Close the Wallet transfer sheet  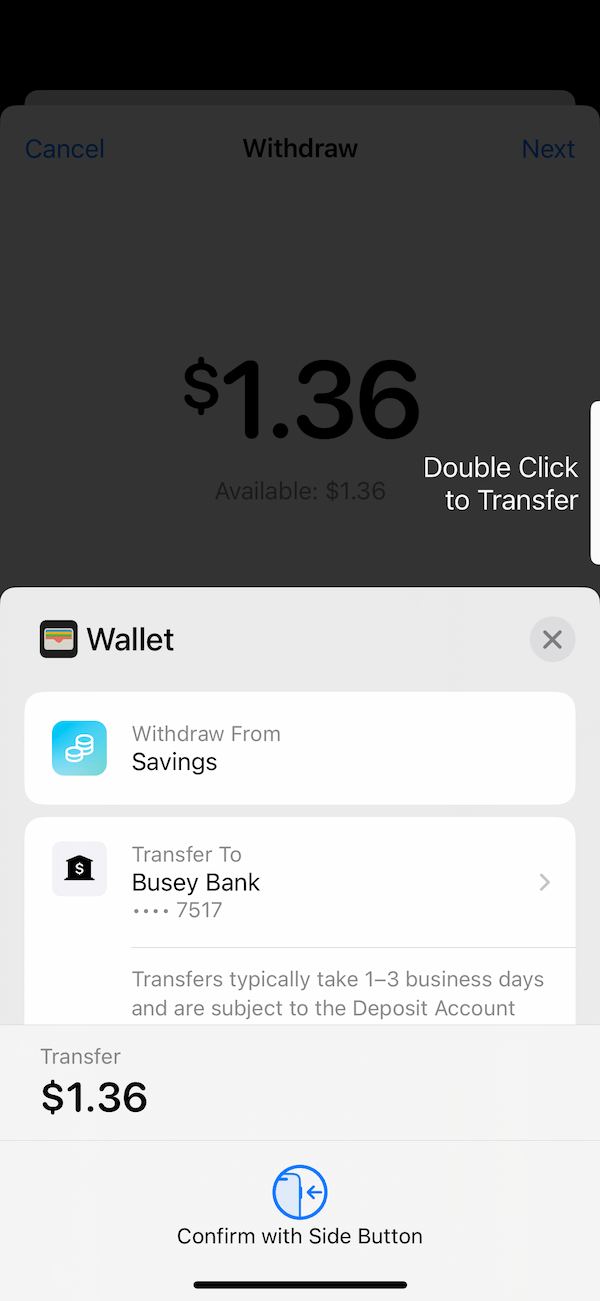(x=552, y=639)
